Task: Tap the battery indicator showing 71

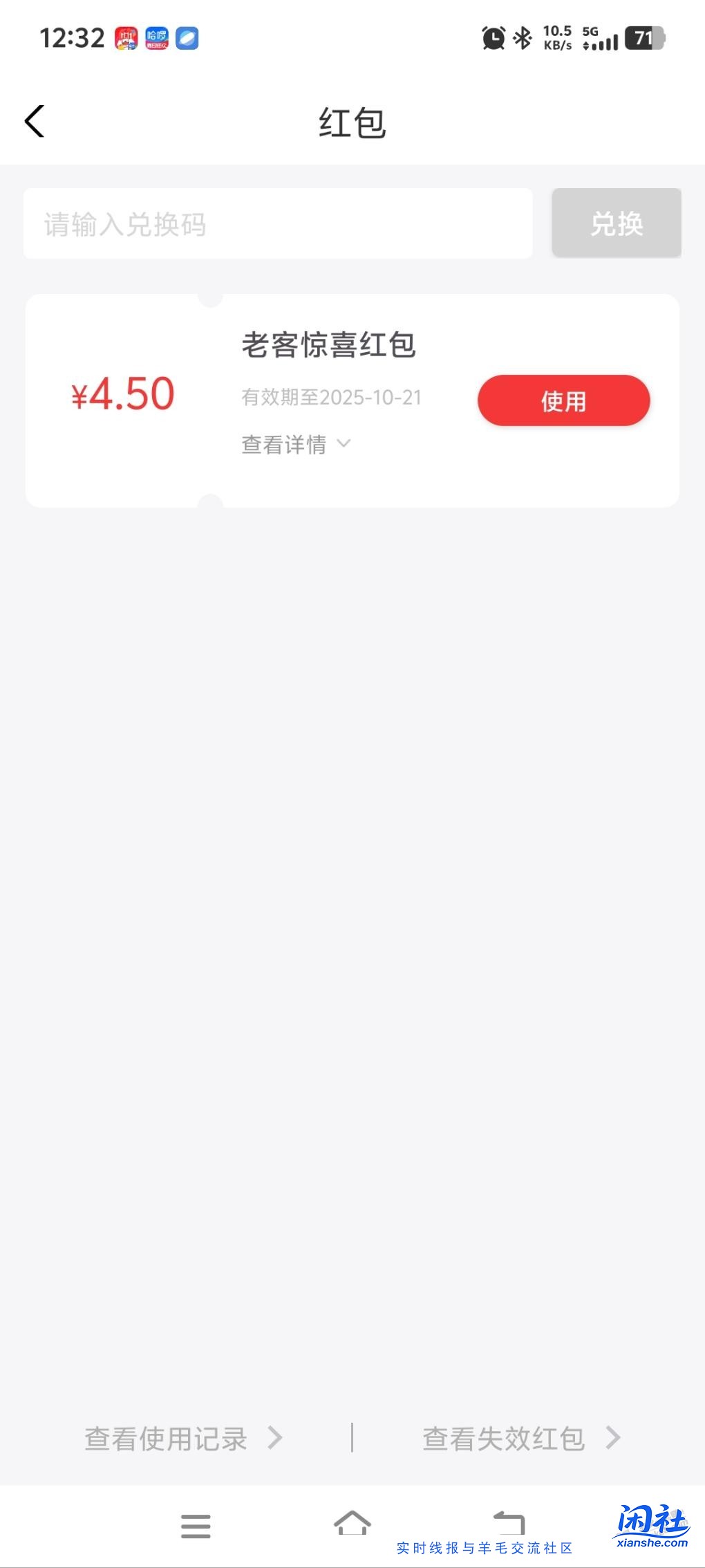Action: 642,39
